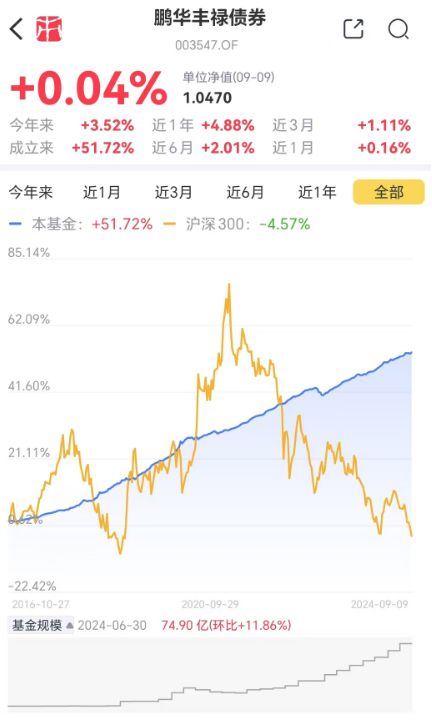Select the 全部 chart range

pos(389,192)
